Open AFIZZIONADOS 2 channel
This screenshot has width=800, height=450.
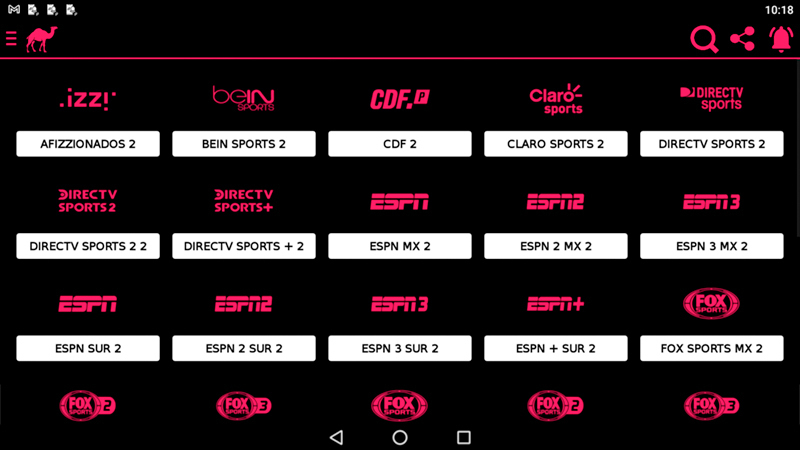88,144
